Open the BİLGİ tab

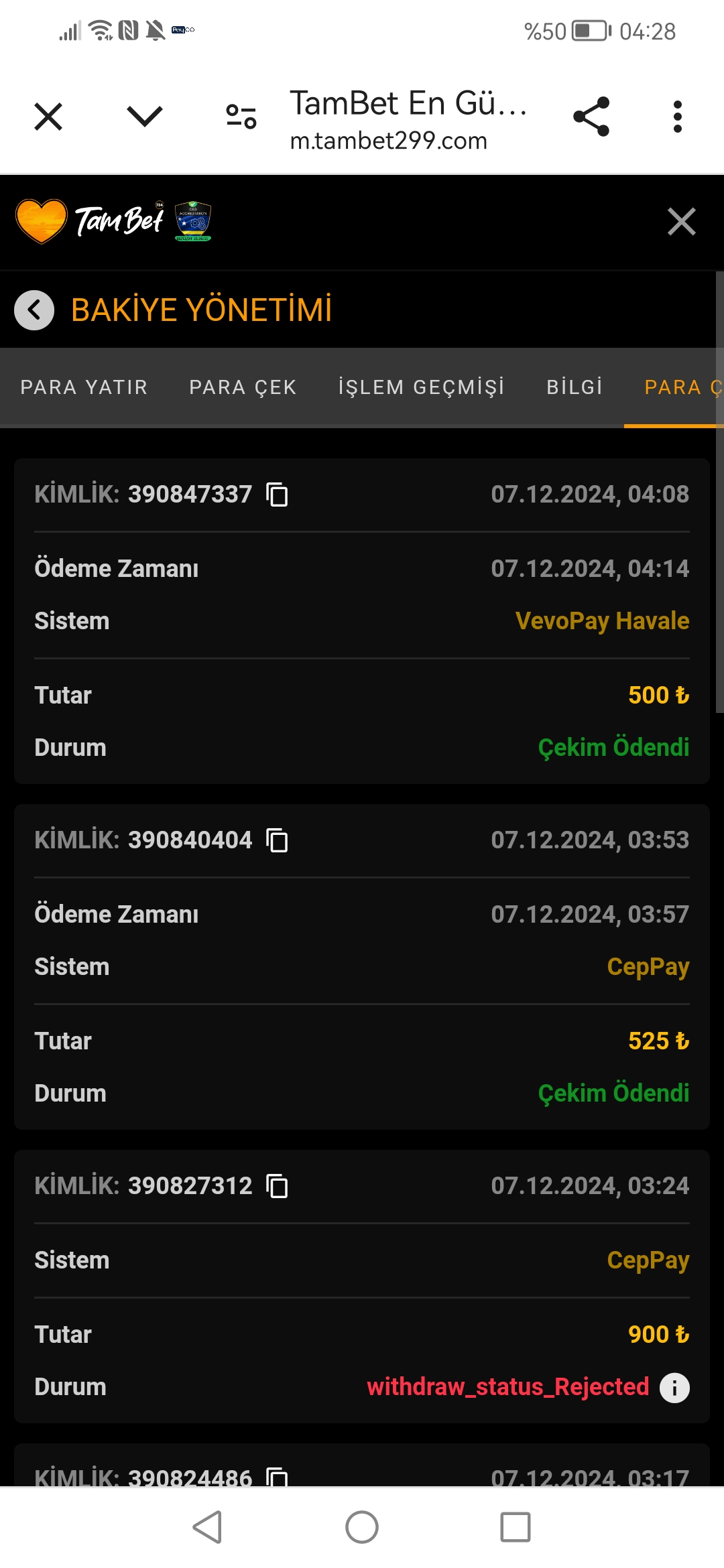[575, 387]
